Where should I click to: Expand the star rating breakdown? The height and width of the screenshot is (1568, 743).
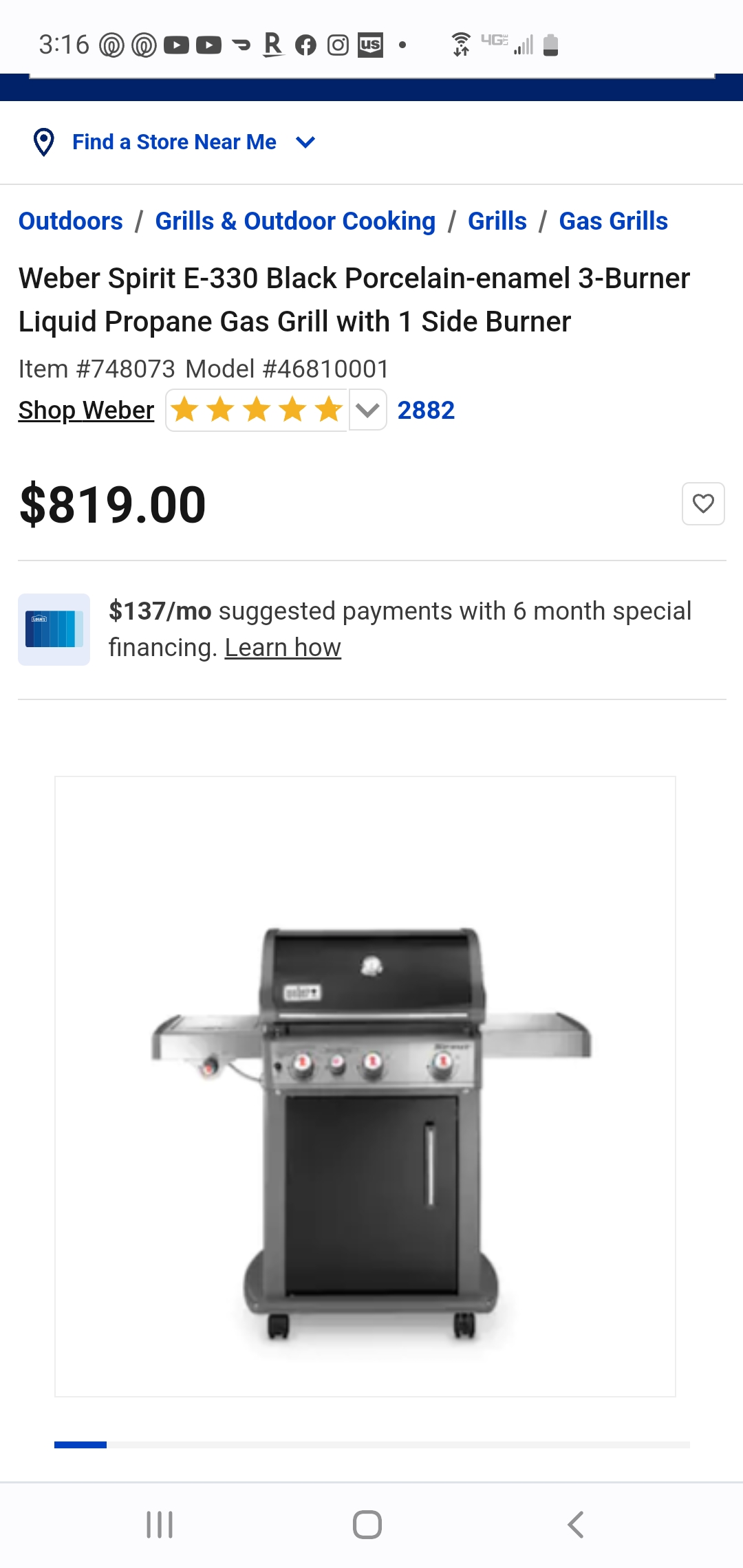(x=367, y=411)
